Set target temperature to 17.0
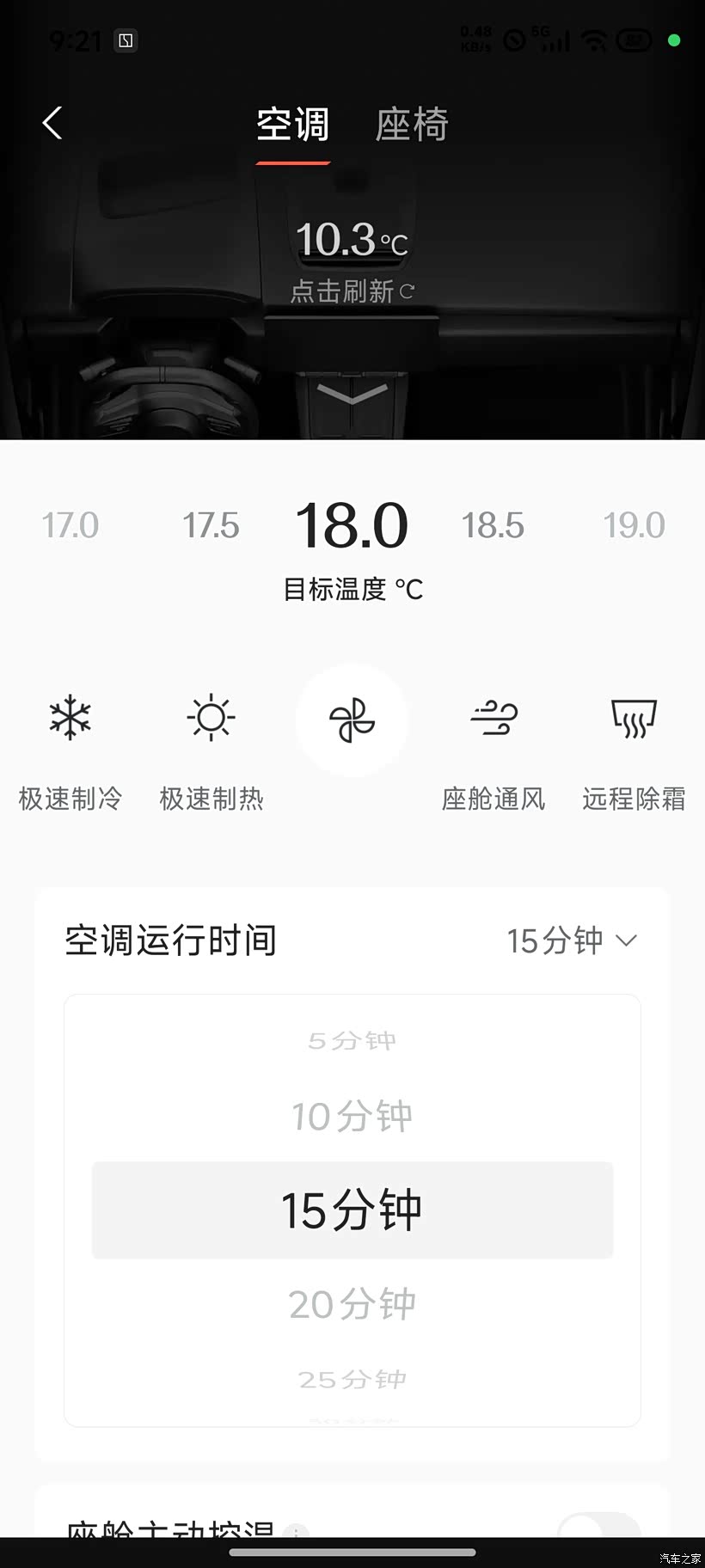 tap(70, 525)
